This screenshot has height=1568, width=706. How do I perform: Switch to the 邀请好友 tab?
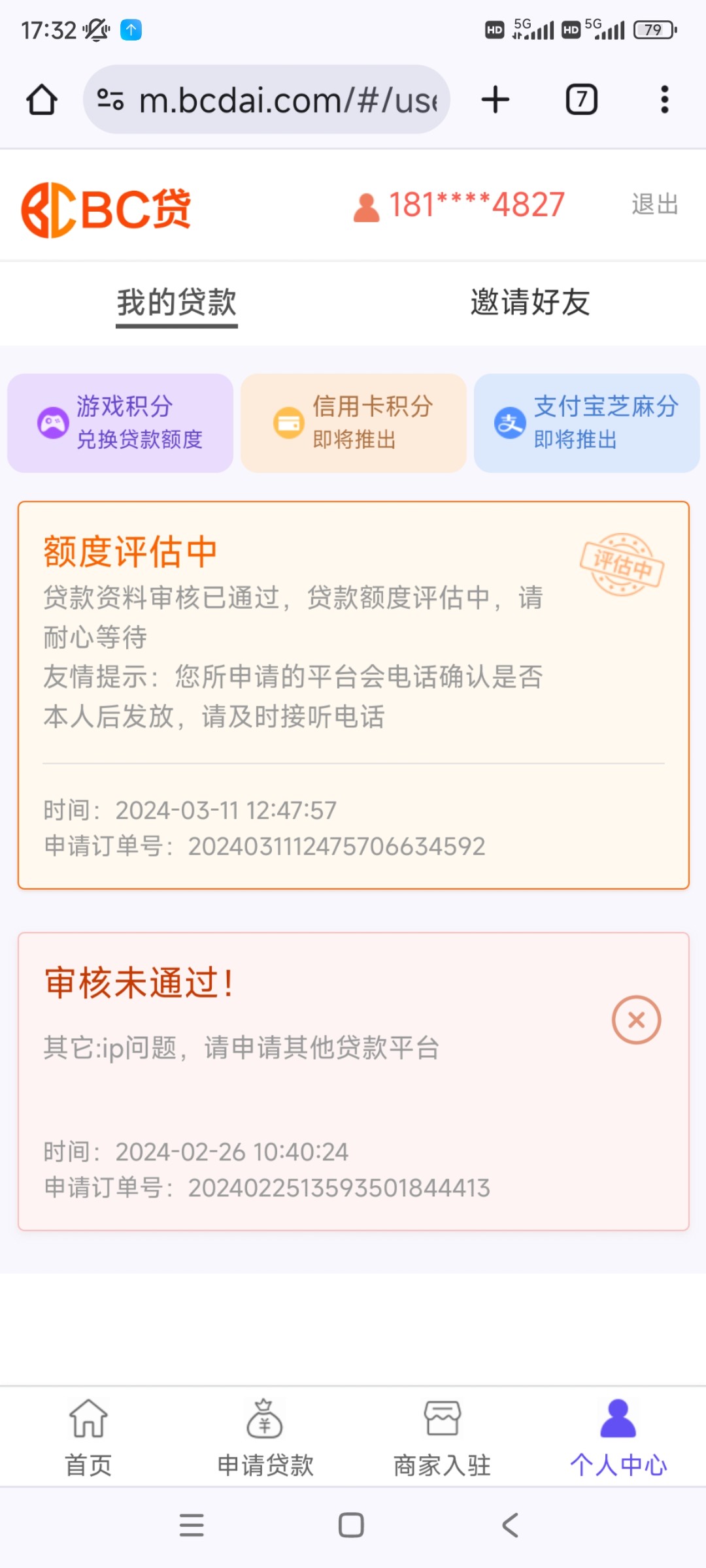pos(530,302)
